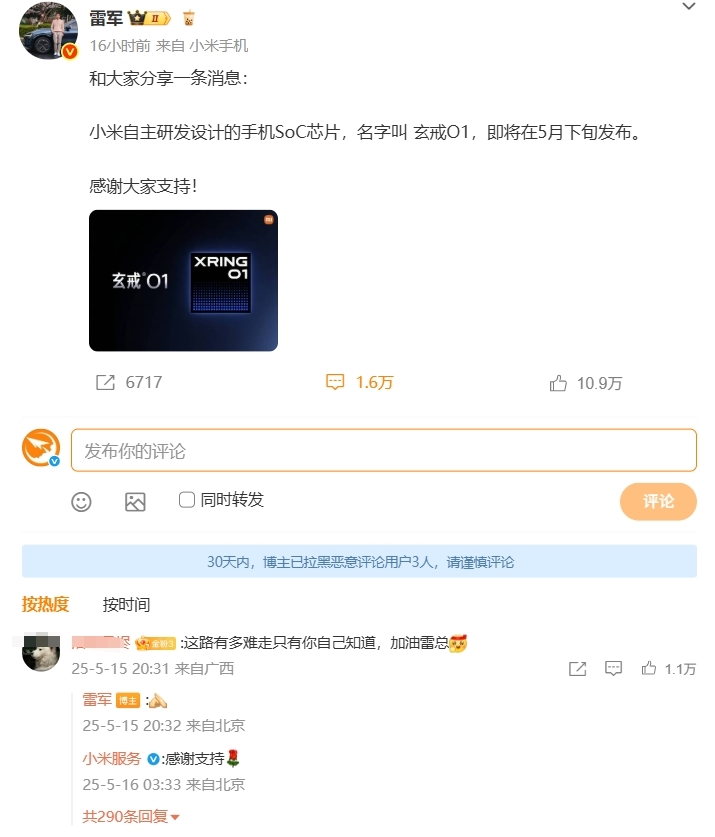Submit with the orange 评论 button
The image size is (715, 837).
658,501
